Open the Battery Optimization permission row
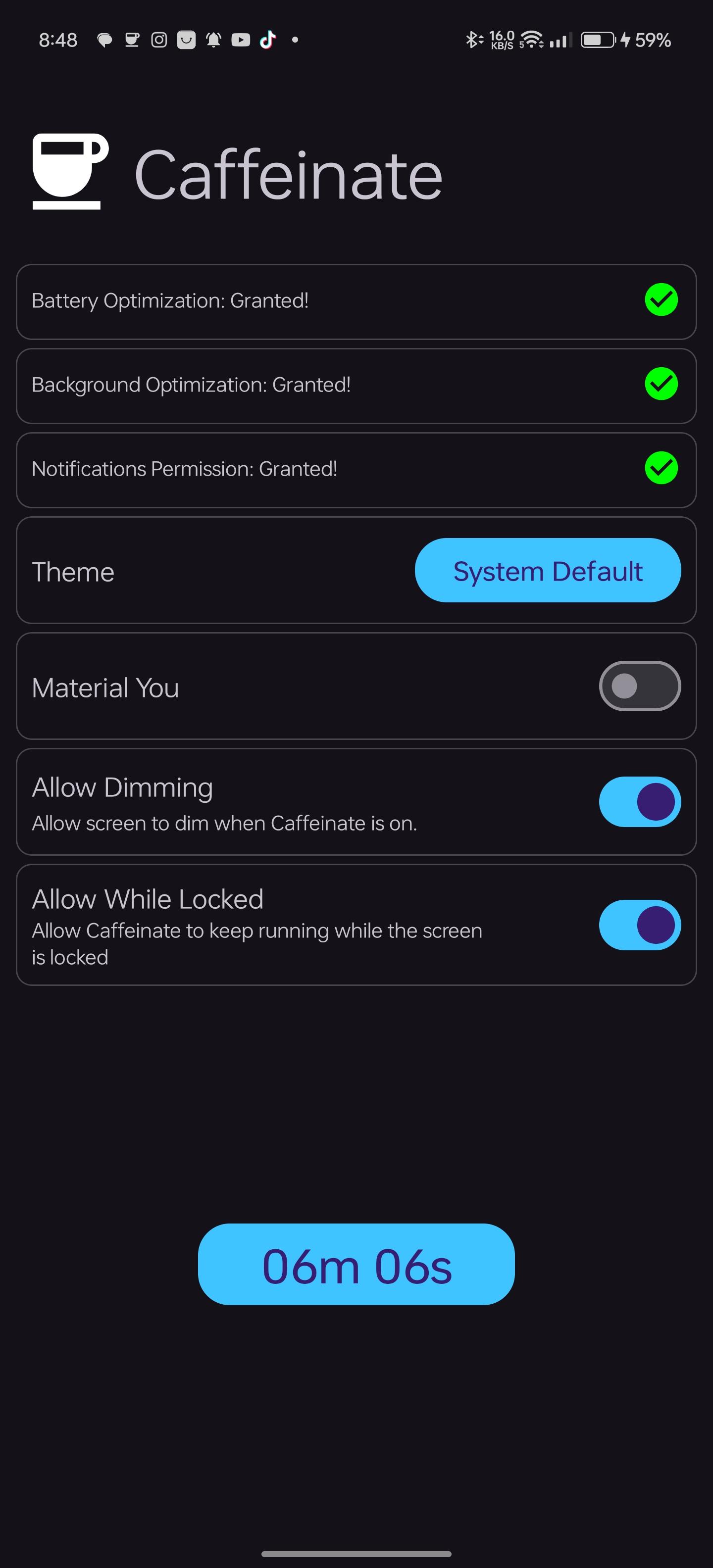Viewport: 713px width, 1568px height. (x=356, y=301)
